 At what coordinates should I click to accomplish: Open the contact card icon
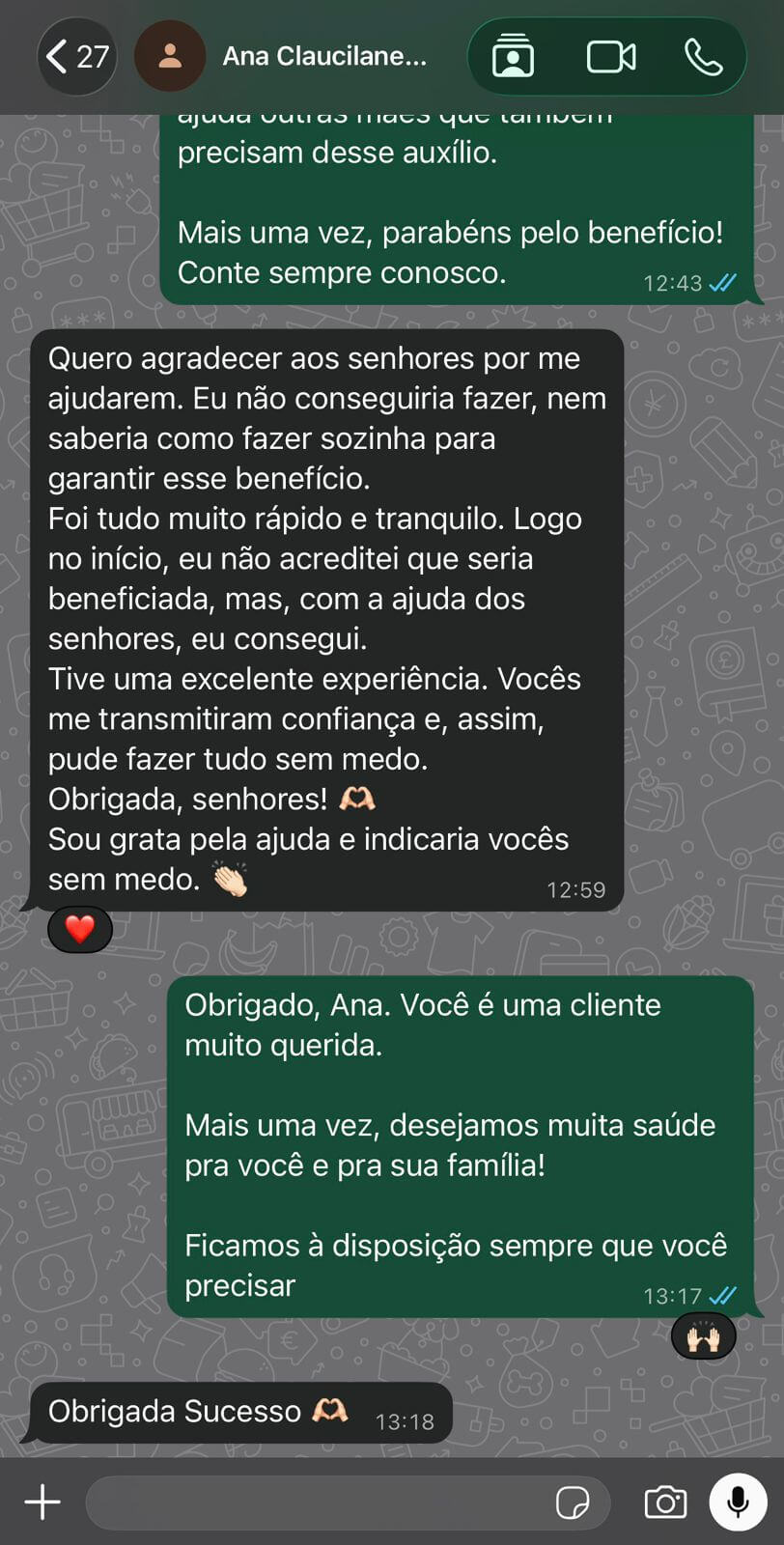click(513, 56)
